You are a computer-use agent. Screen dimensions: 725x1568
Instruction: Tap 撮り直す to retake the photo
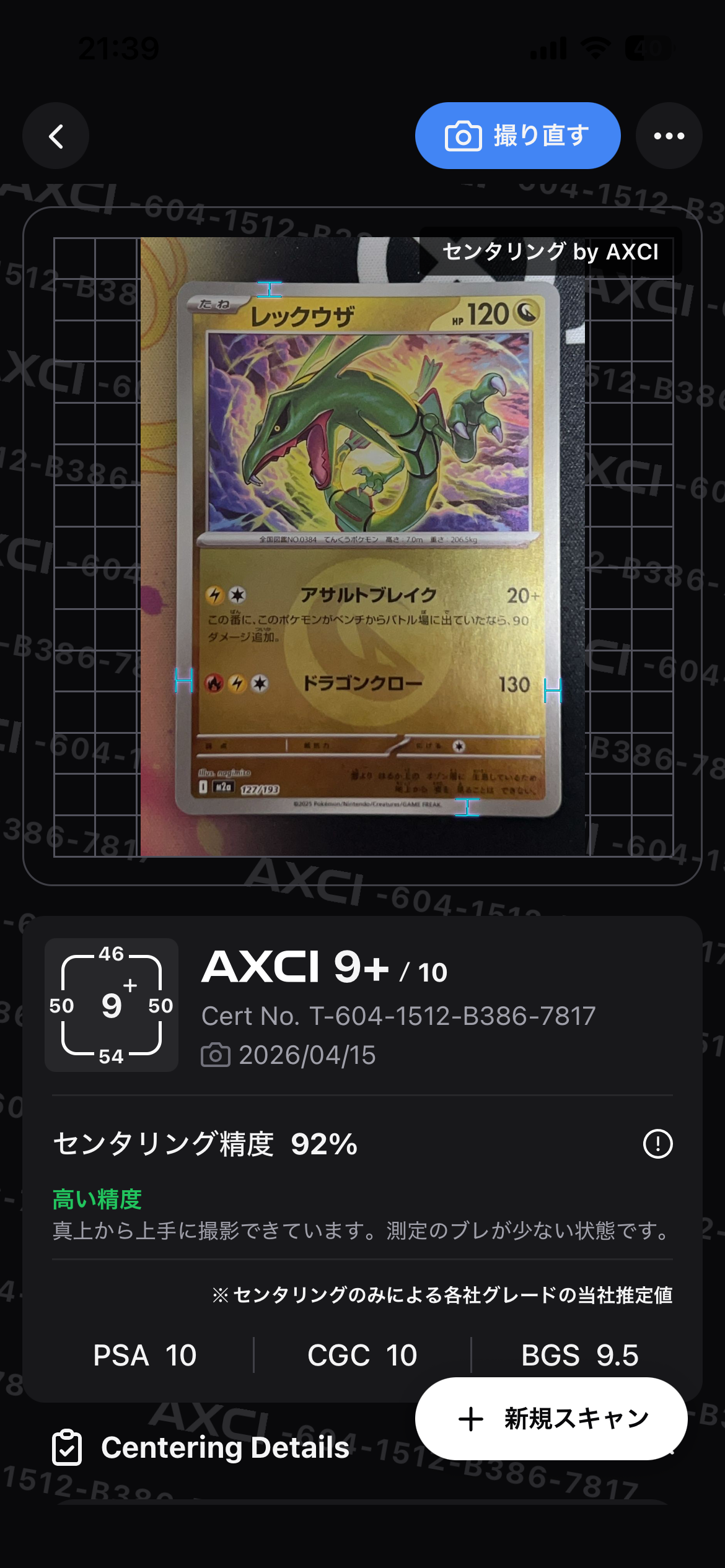[x=517, y=136]
